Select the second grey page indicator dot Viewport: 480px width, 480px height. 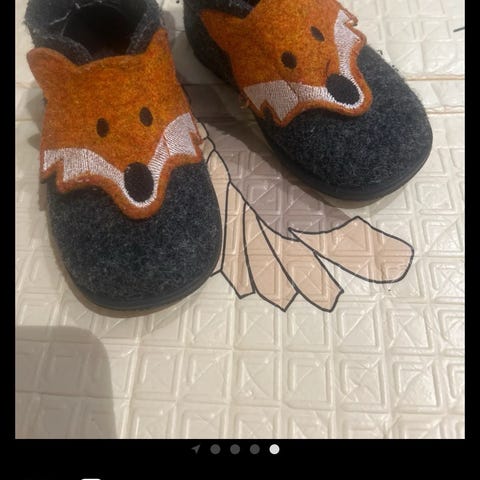235,449
